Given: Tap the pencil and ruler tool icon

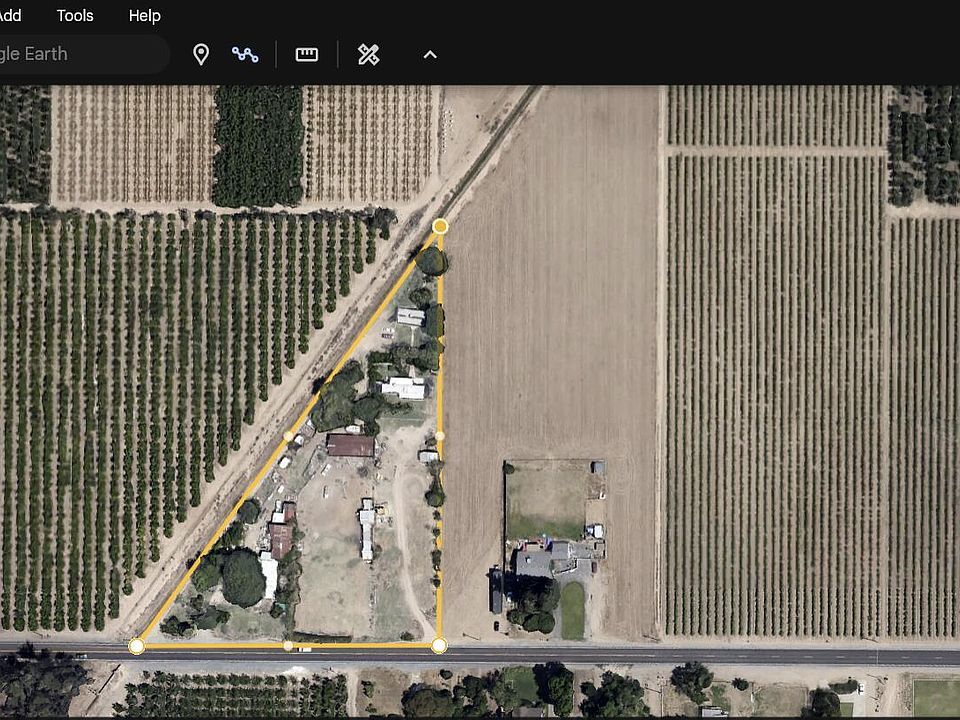Looking at the screenshot, I should [x=368, y=54].
